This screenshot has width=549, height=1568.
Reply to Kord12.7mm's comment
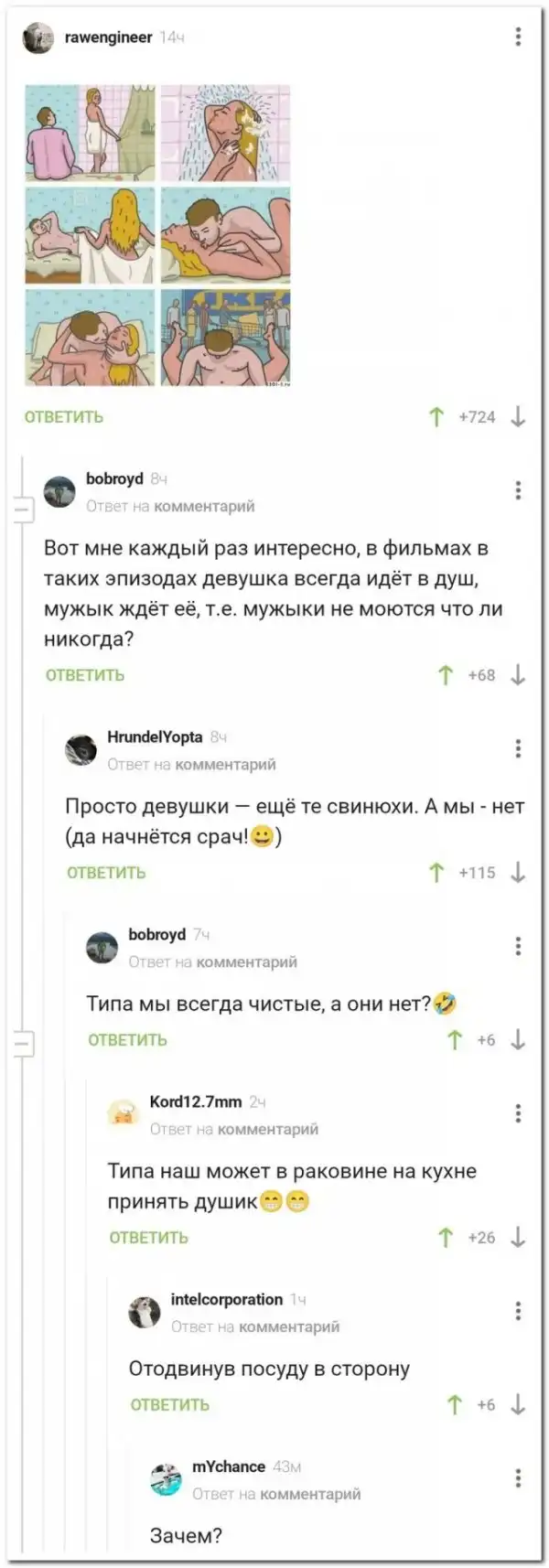[x=148, y=1238]
